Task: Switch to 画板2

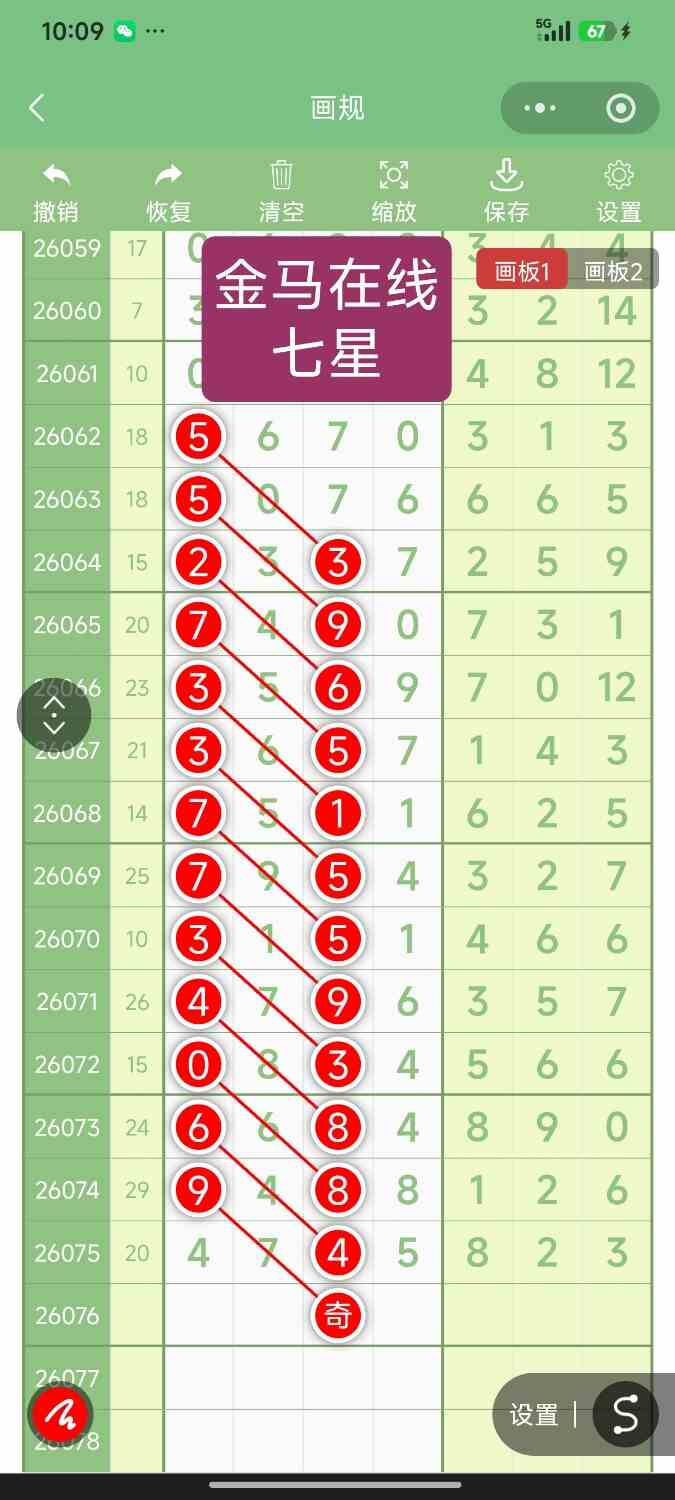Action: tap(613, 271)
